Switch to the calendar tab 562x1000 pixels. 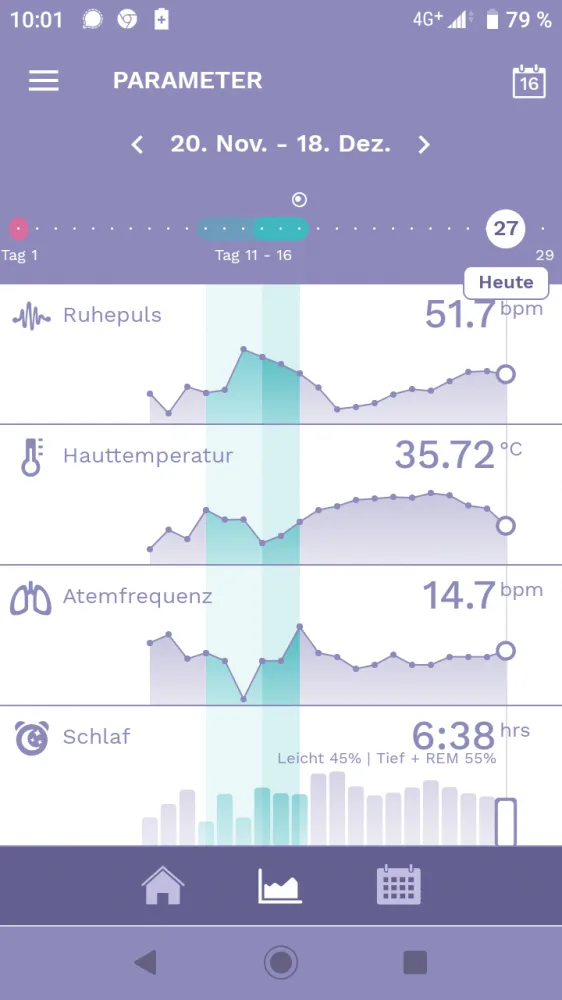click(x=399, y=885)
